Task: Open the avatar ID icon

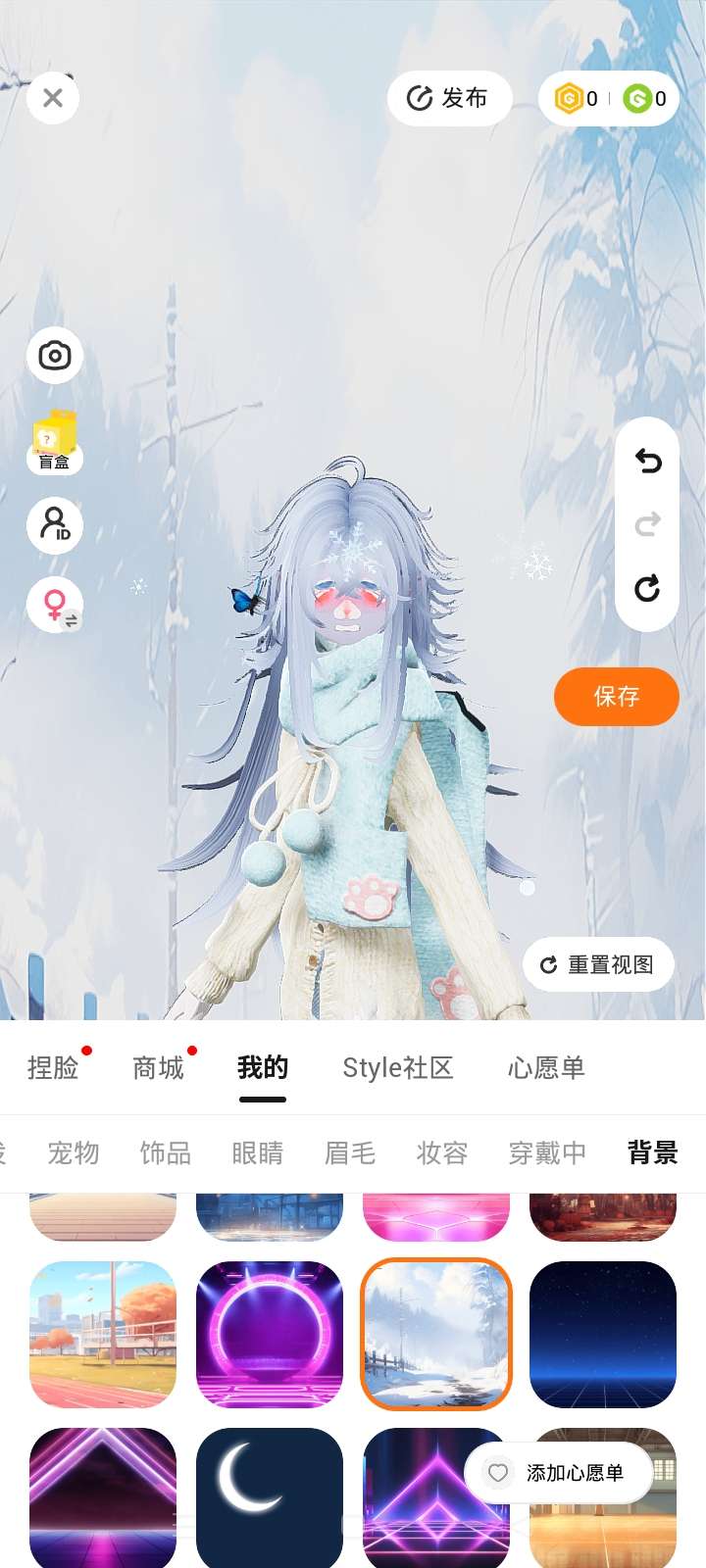Action: pos(55,525)
